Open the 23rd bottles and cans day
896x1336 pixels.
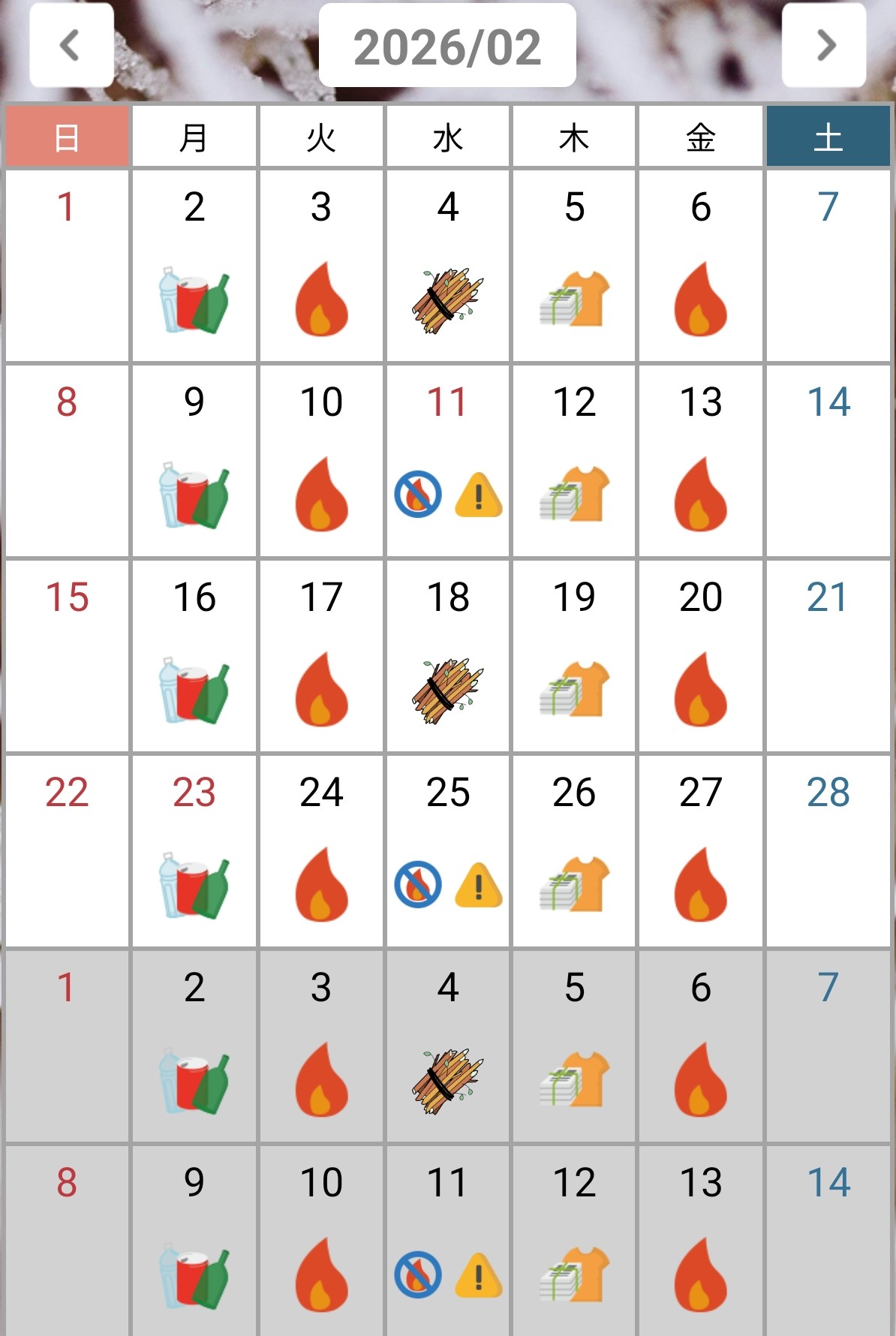click(x=194, y=851)
